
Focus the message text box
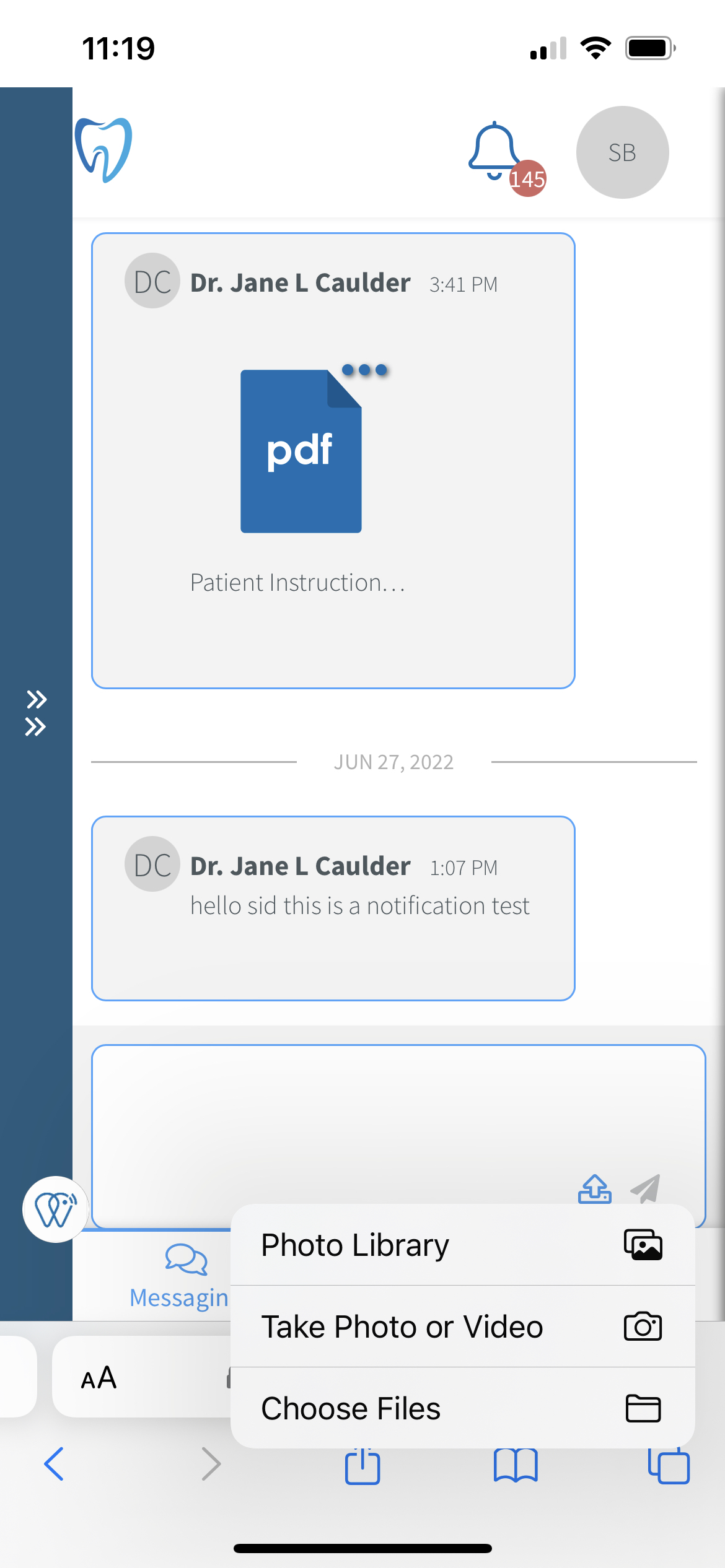(x=398, y=1108)
